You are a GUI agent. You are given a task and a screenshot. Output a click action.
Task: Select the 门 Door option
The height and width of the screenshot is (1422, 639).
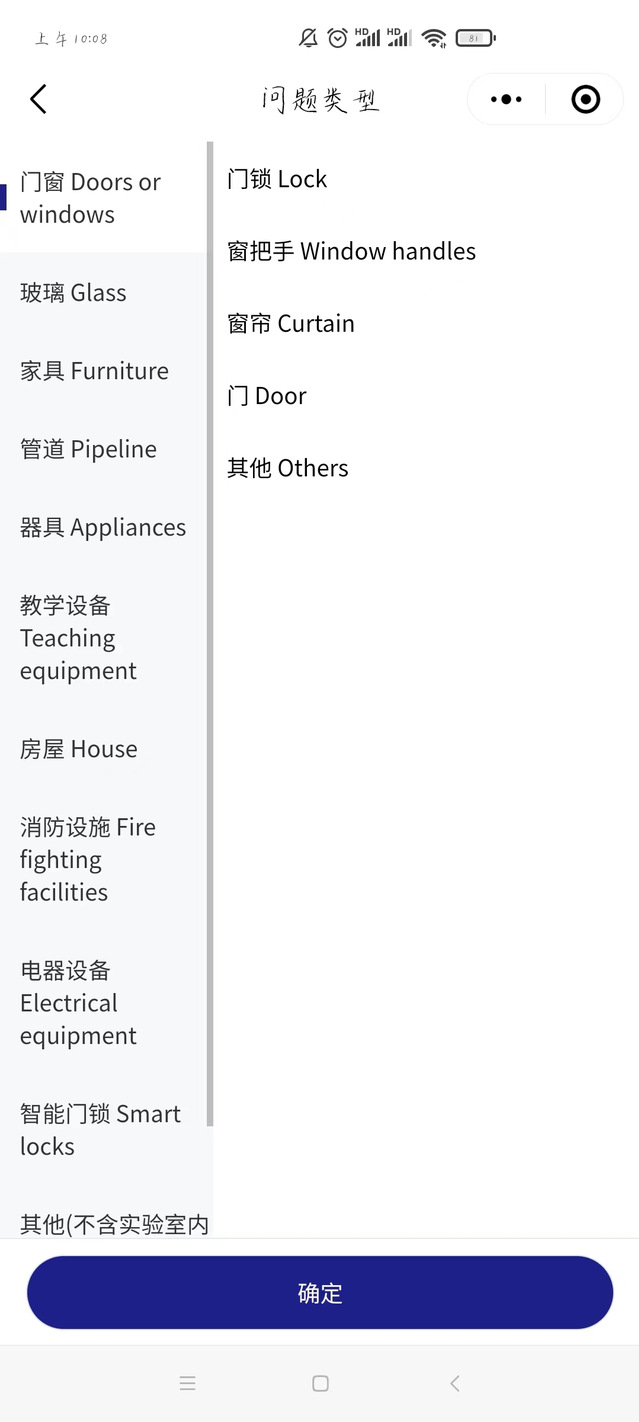click(x=266, y=396)
